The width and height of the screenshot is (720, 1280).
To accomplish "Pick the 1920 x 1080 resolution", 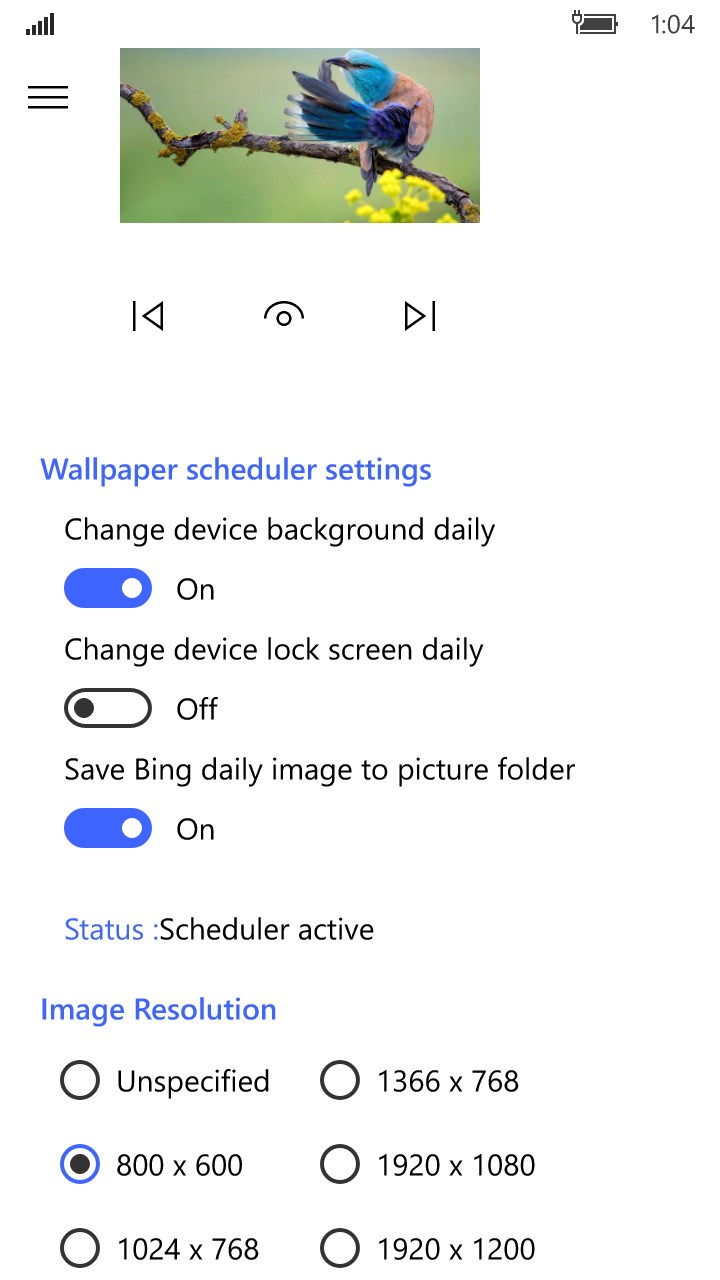I will coord(340,1165).
